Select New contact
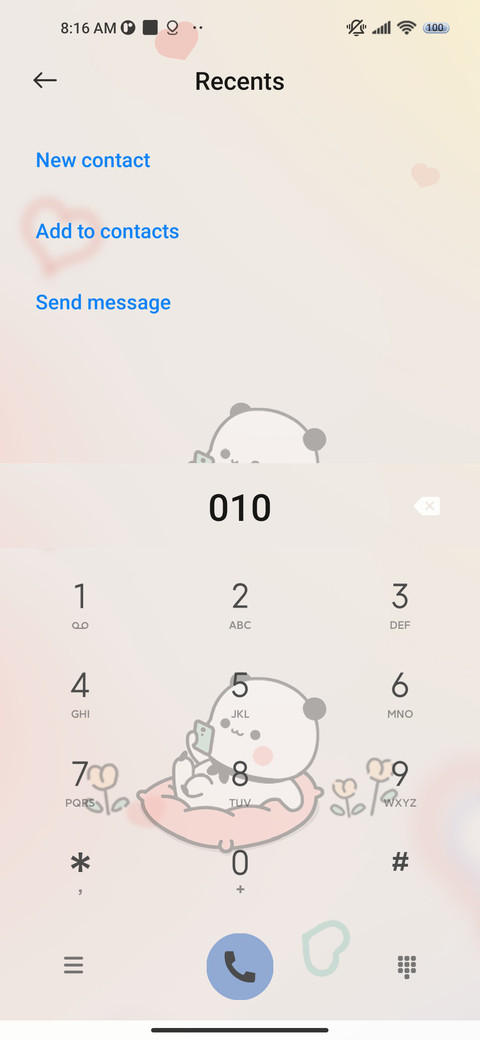480x1040 pixels. tap(93, 160)
